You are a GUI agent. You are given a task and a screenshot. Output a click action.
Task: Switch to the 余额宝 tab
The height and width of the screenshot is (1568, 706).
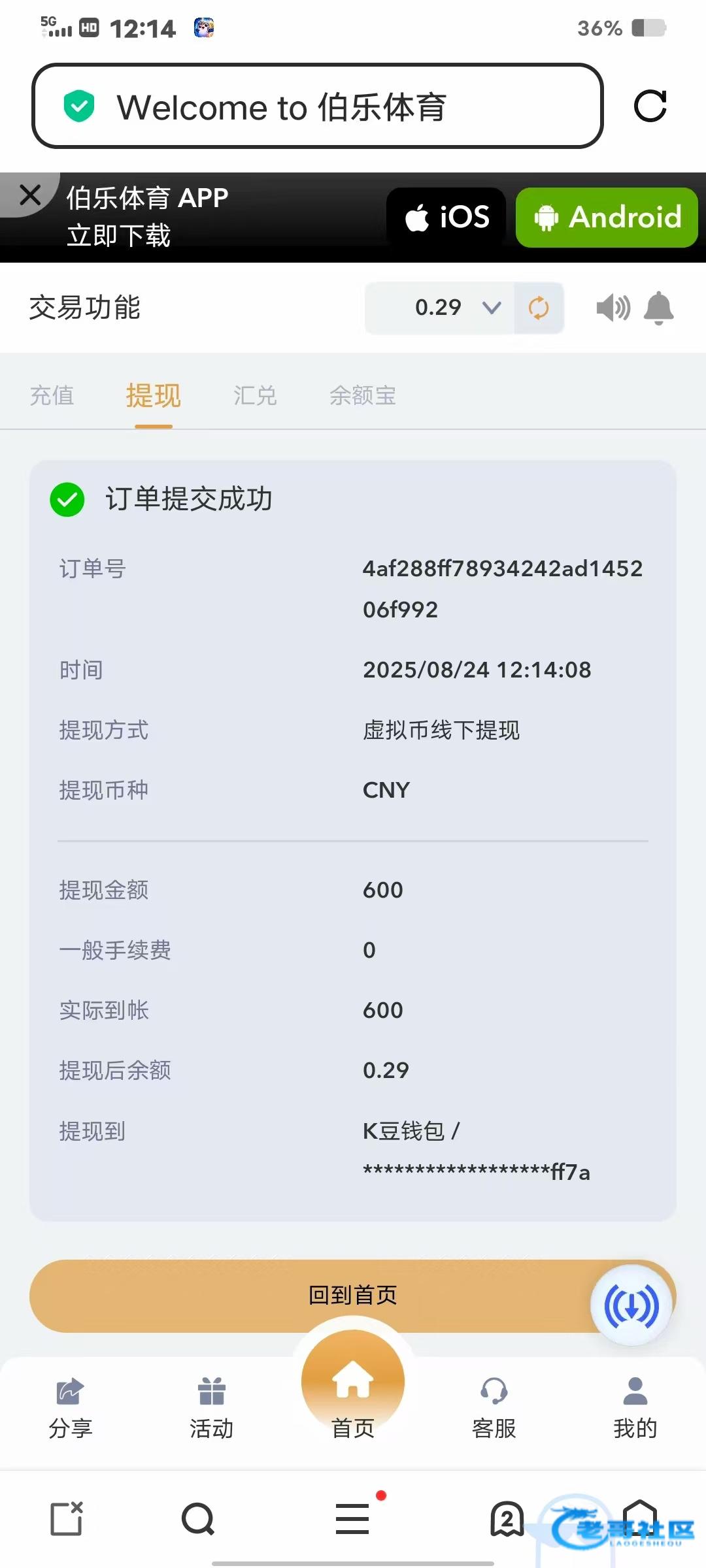(363, 395)
